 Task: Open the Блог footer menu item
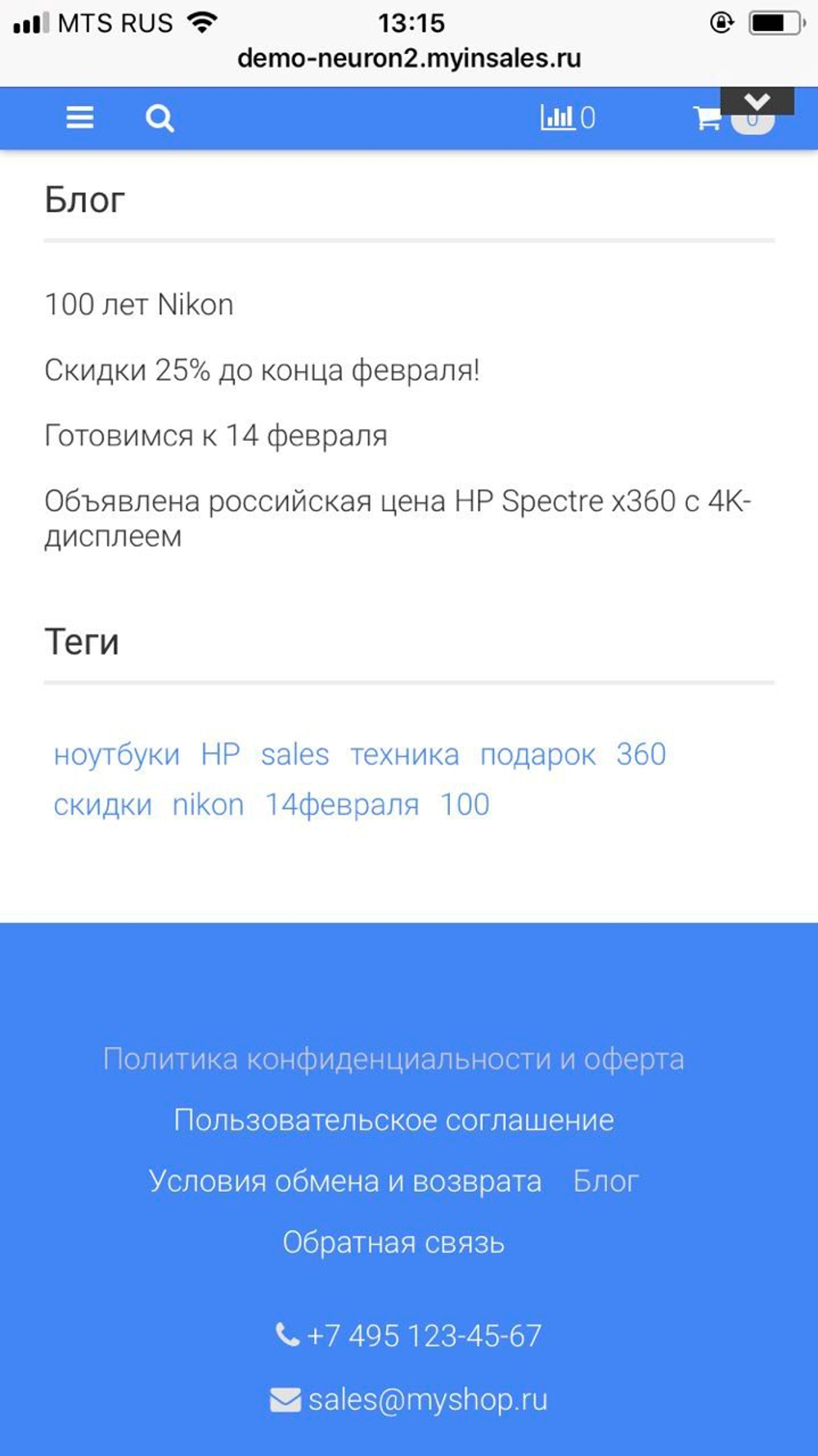(607, 1180)
